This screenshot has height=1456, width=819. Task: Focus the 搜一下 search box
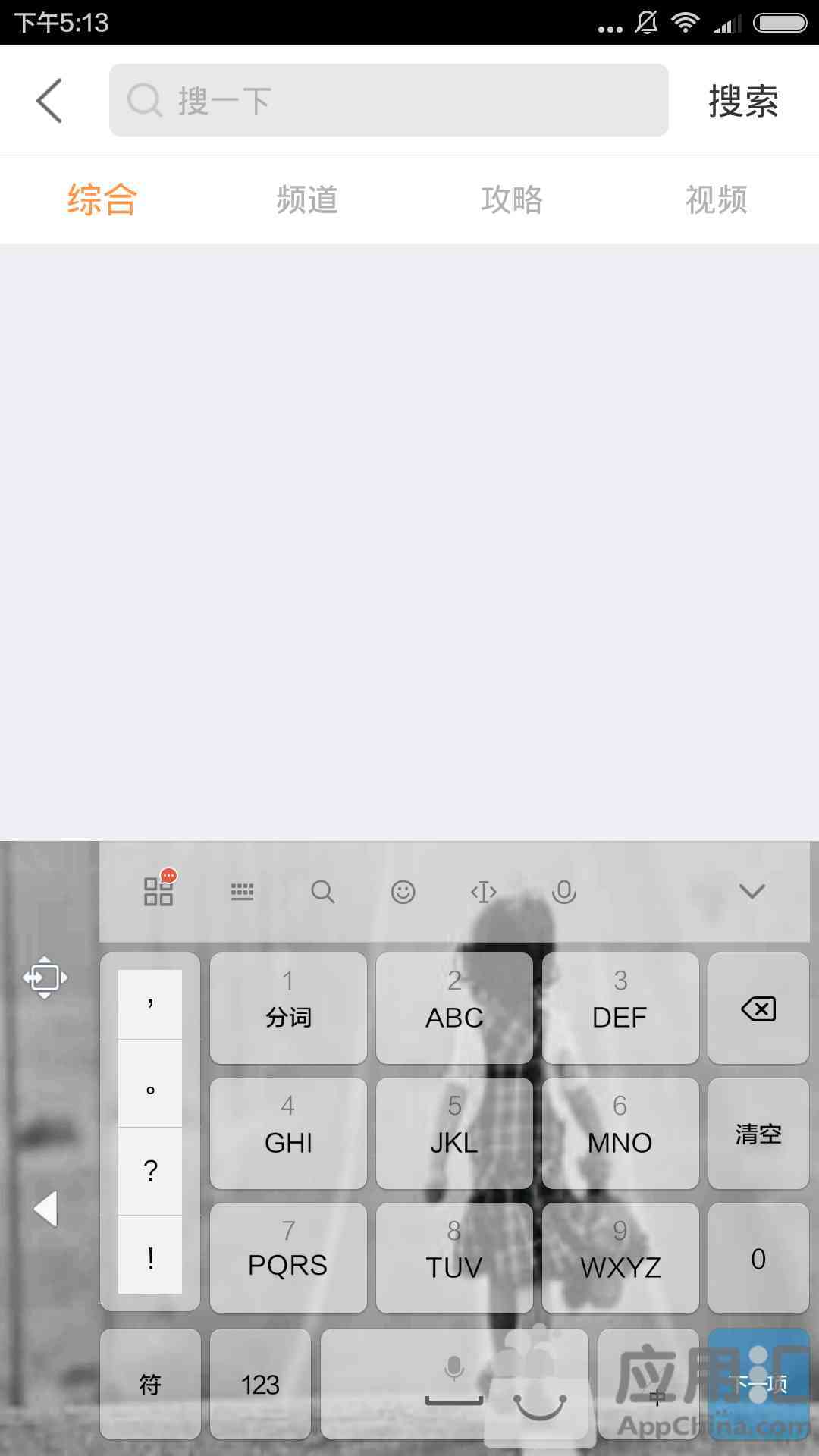(x=388, y=100)
